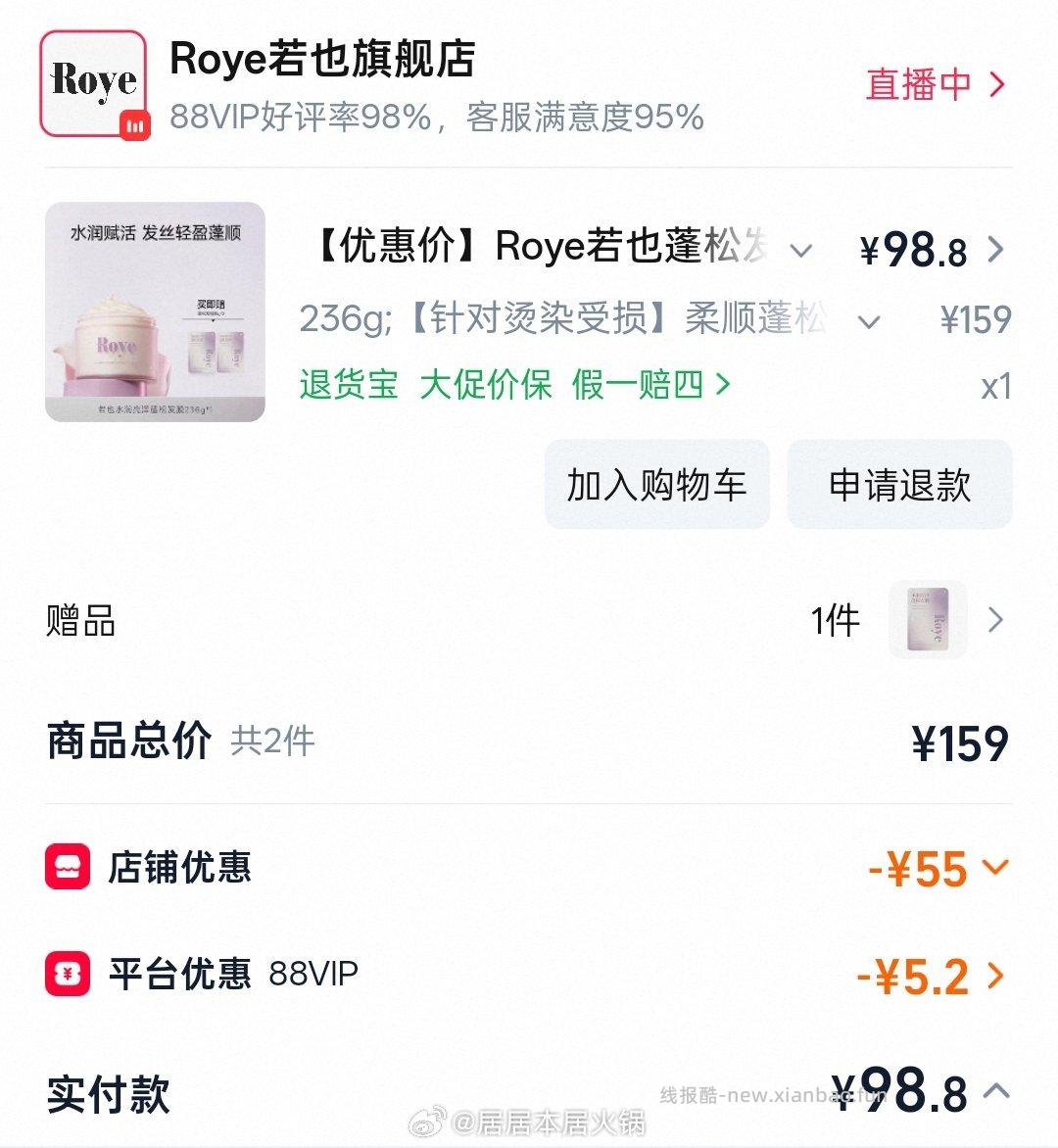Expand the product title dropdown arrow
This screenshot has width=1058, height=1148.
pos(802,252)
